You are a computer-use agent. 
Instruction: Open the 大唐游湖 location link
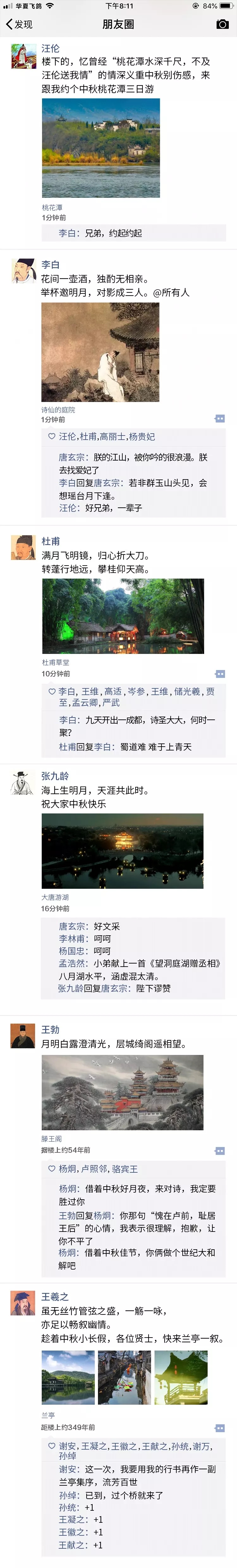pos(55,897)
